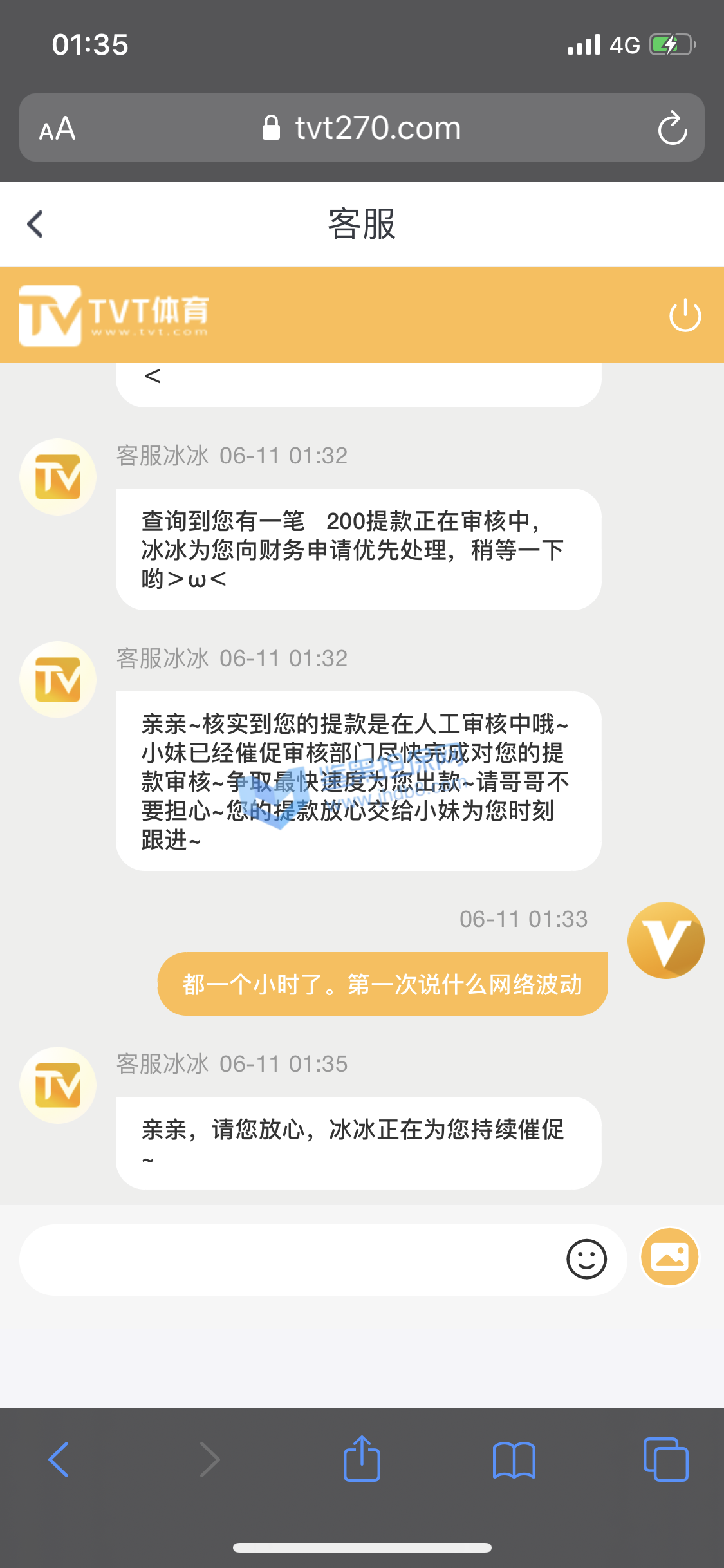Open Safari bookmarks
This screenshot has height=1568, width=724.
pyautogui.click(x=514, y=1459)
